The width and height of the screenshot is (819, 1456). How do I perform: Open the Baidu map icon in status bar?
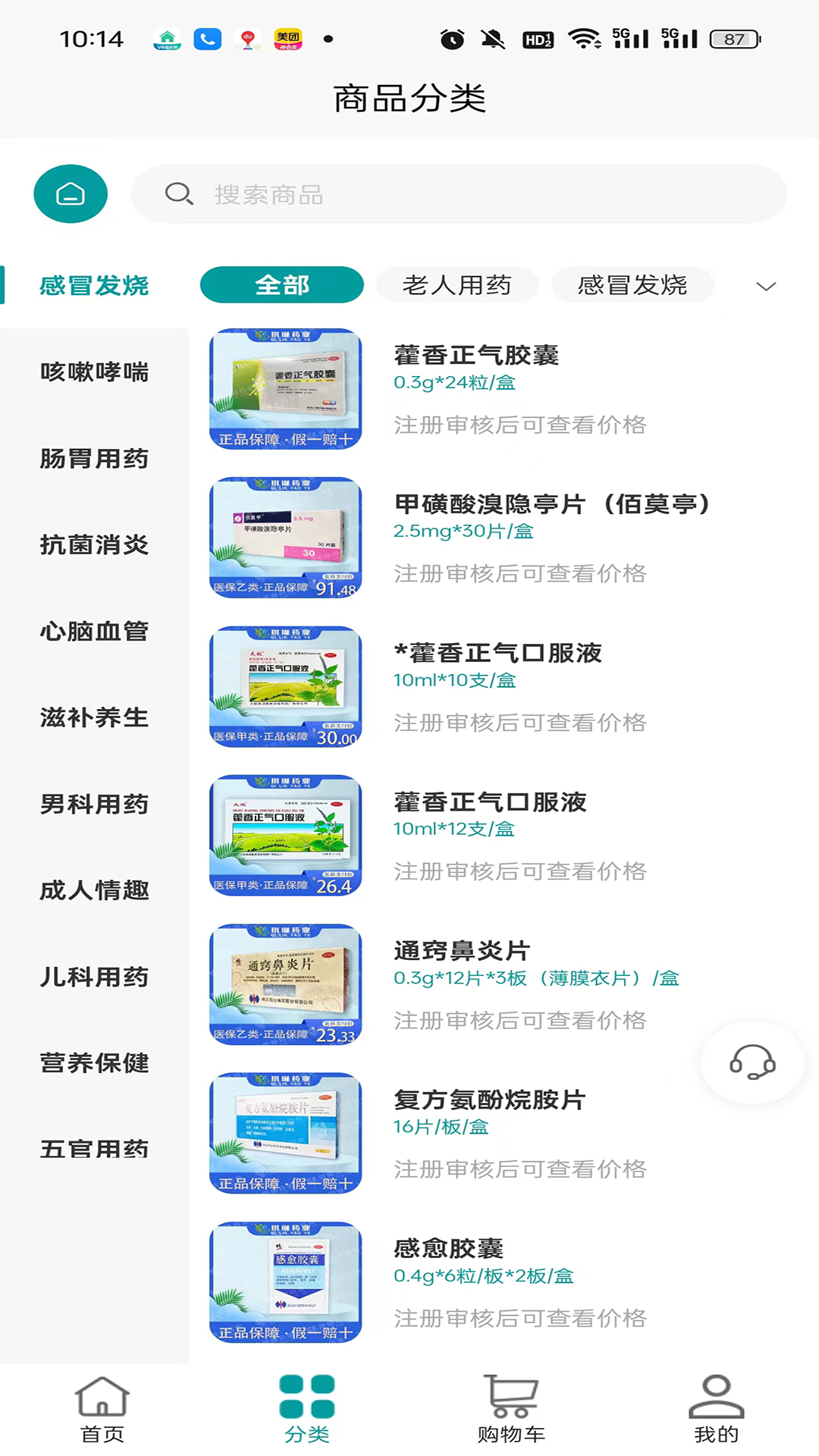(x=249, y=39)
